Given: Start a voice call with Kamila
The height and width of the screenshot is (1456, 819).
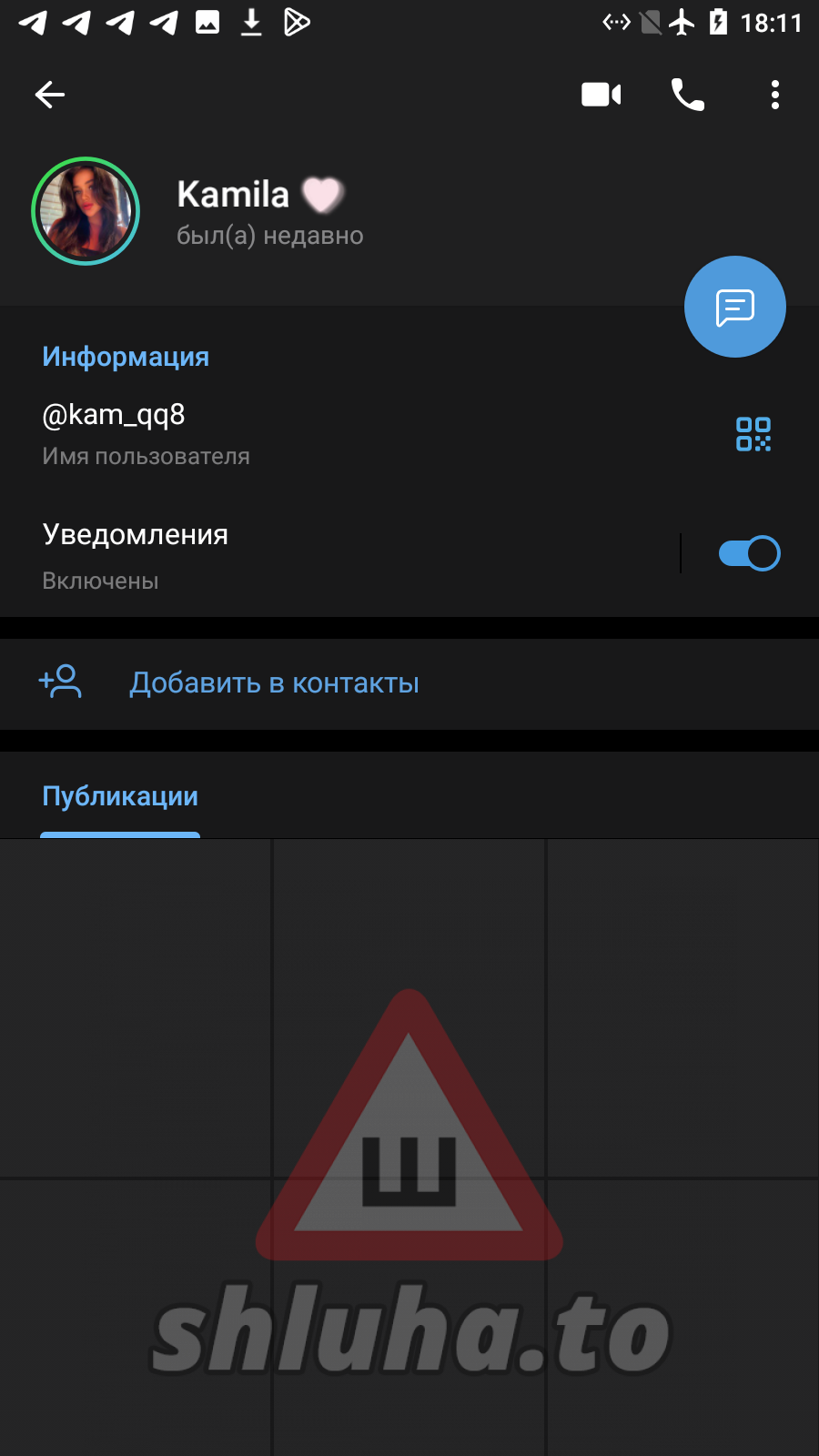Looking at the screenshot, I should pos(688,95).
